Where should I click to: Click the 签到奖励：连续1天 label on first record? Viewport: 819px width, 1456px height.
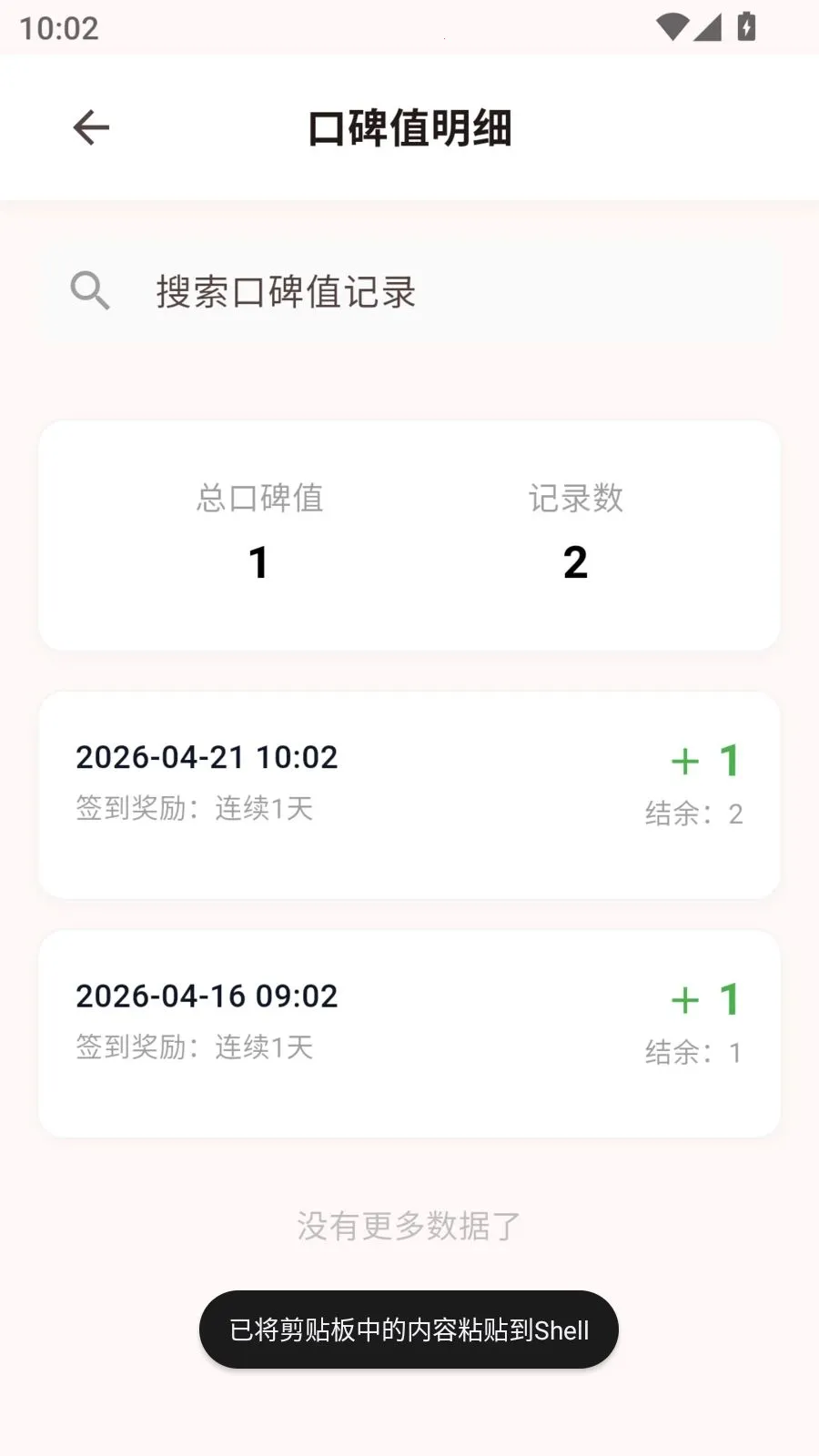tap(194, 810)
